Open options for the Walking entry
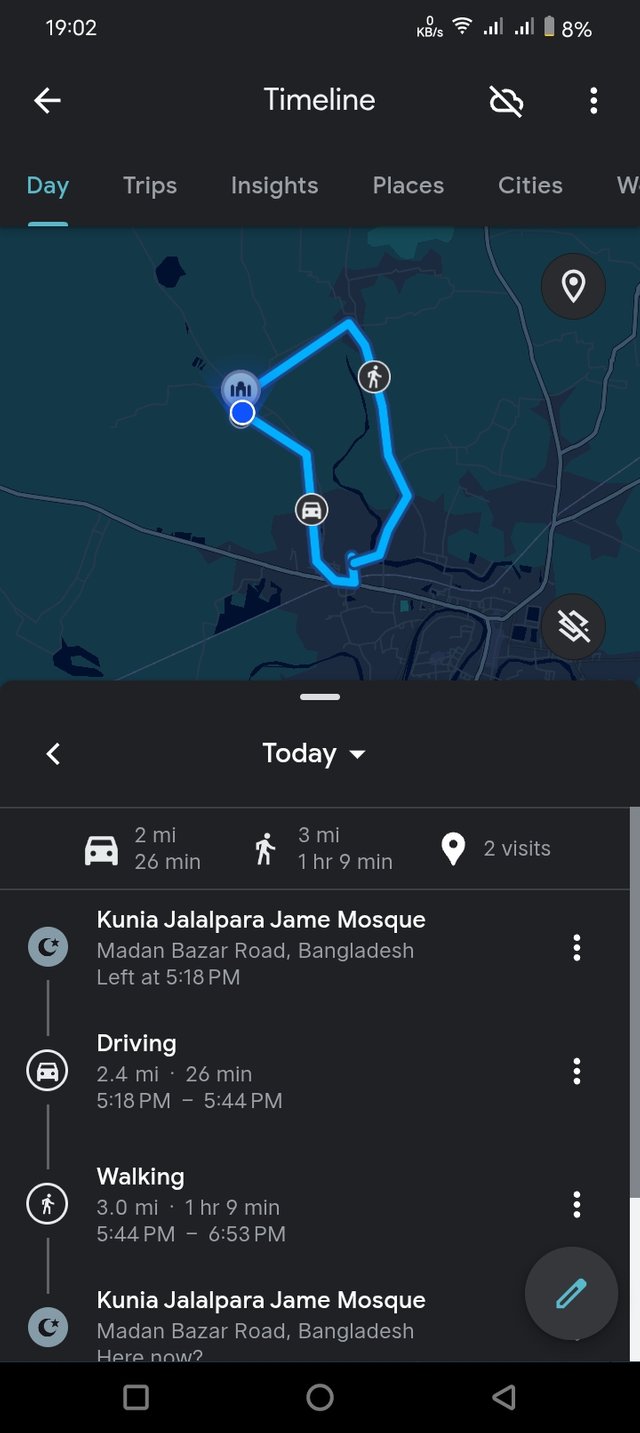 coord(576,1204)
